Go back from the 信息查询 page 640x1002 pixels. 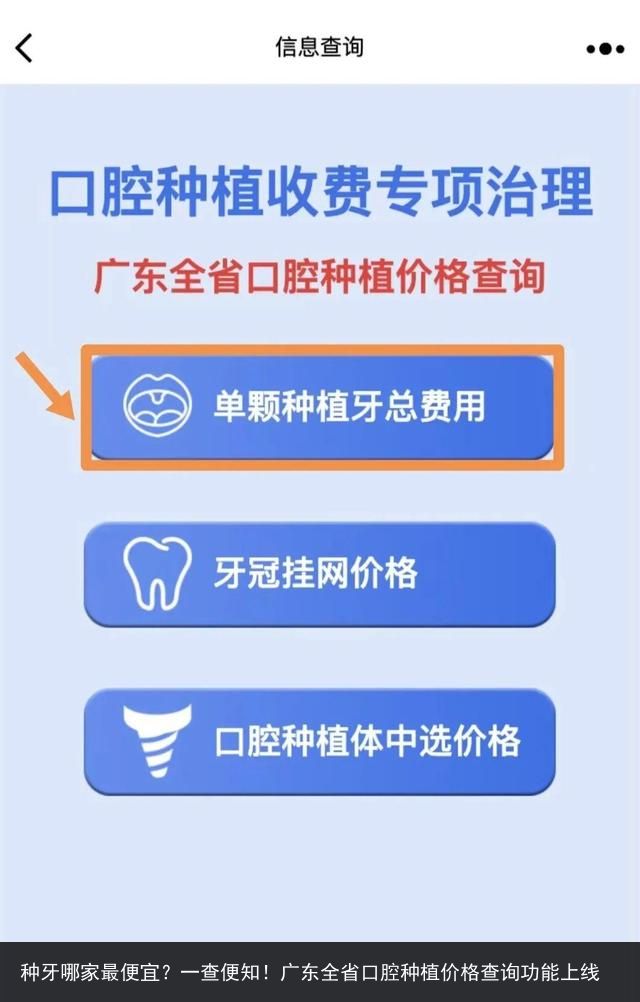coord(24,47)
